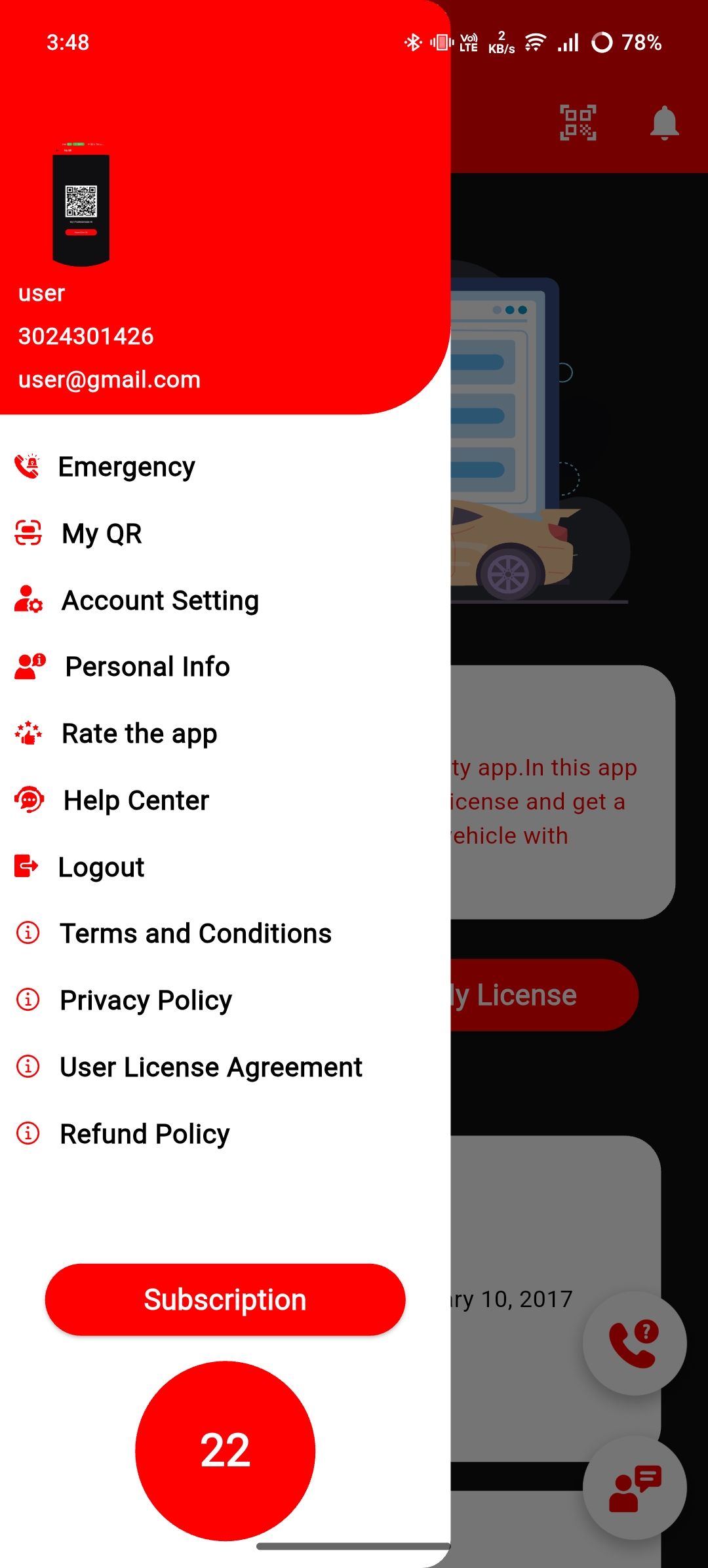Open the QR scanner icon
This screenshot has width=708, height=1568.
[578, 123]
